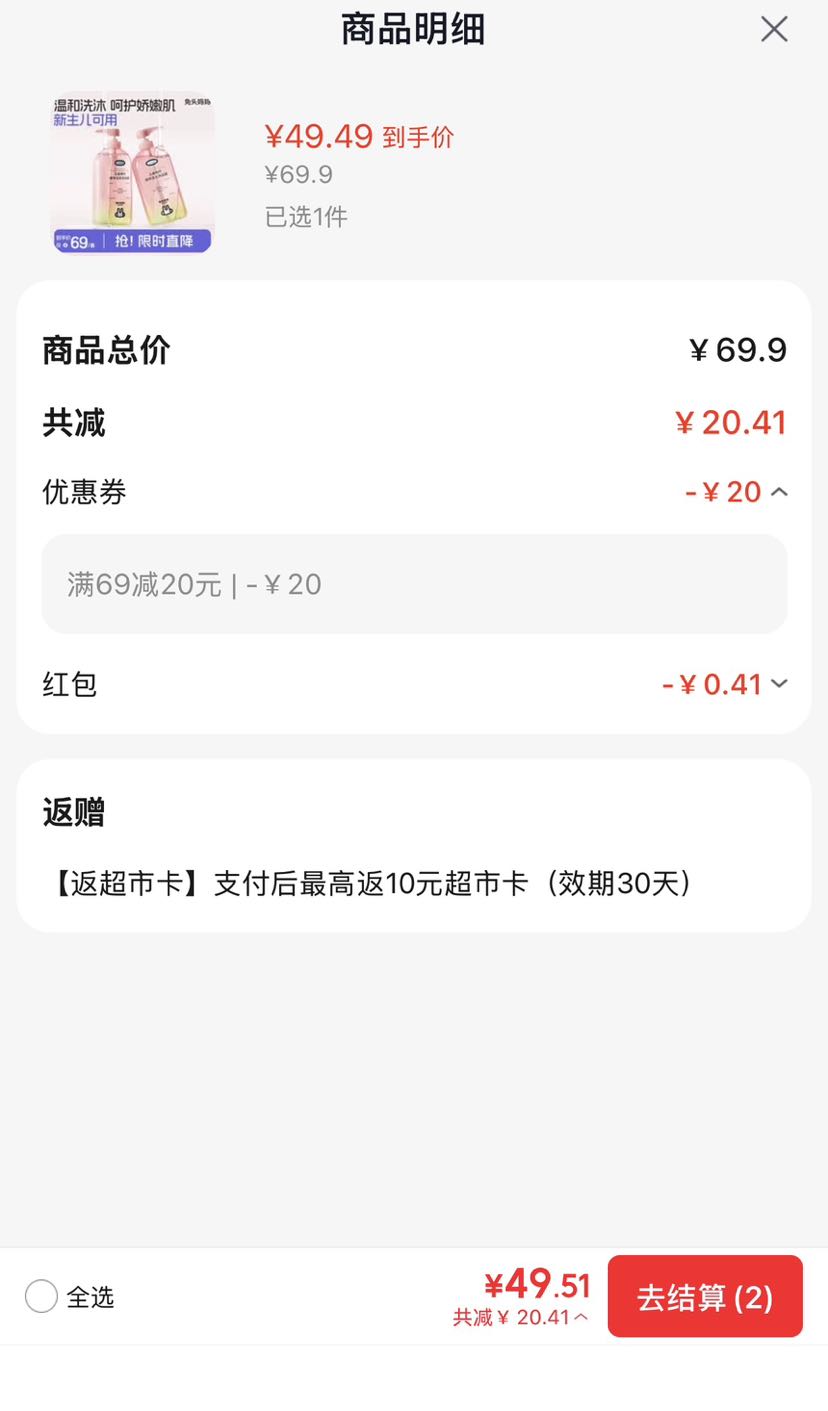Tick the 全选 select-all checkbox
Viewport: 828px width, 1411px height.
coord(41,1296)
